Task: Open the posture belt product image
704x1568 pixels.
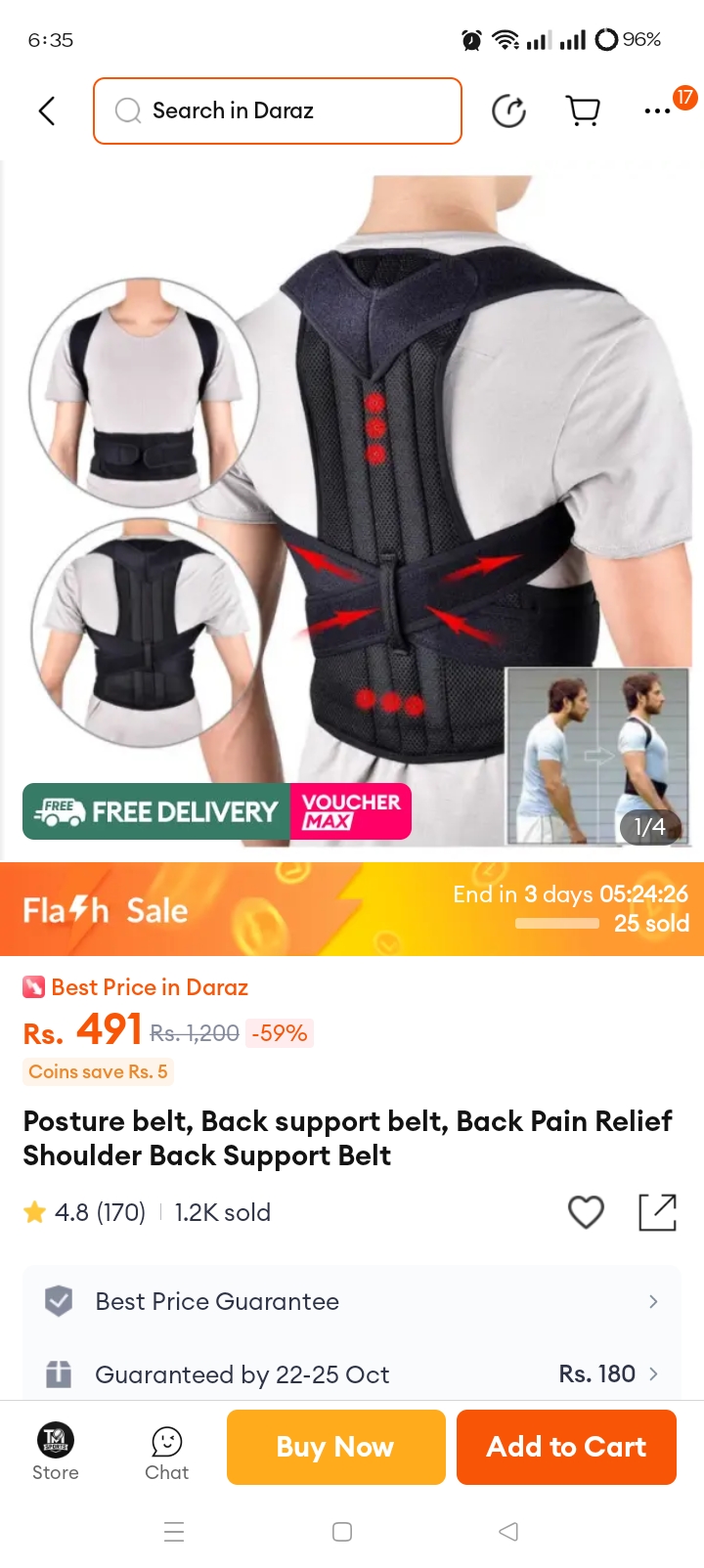Action: click(352, 510)
